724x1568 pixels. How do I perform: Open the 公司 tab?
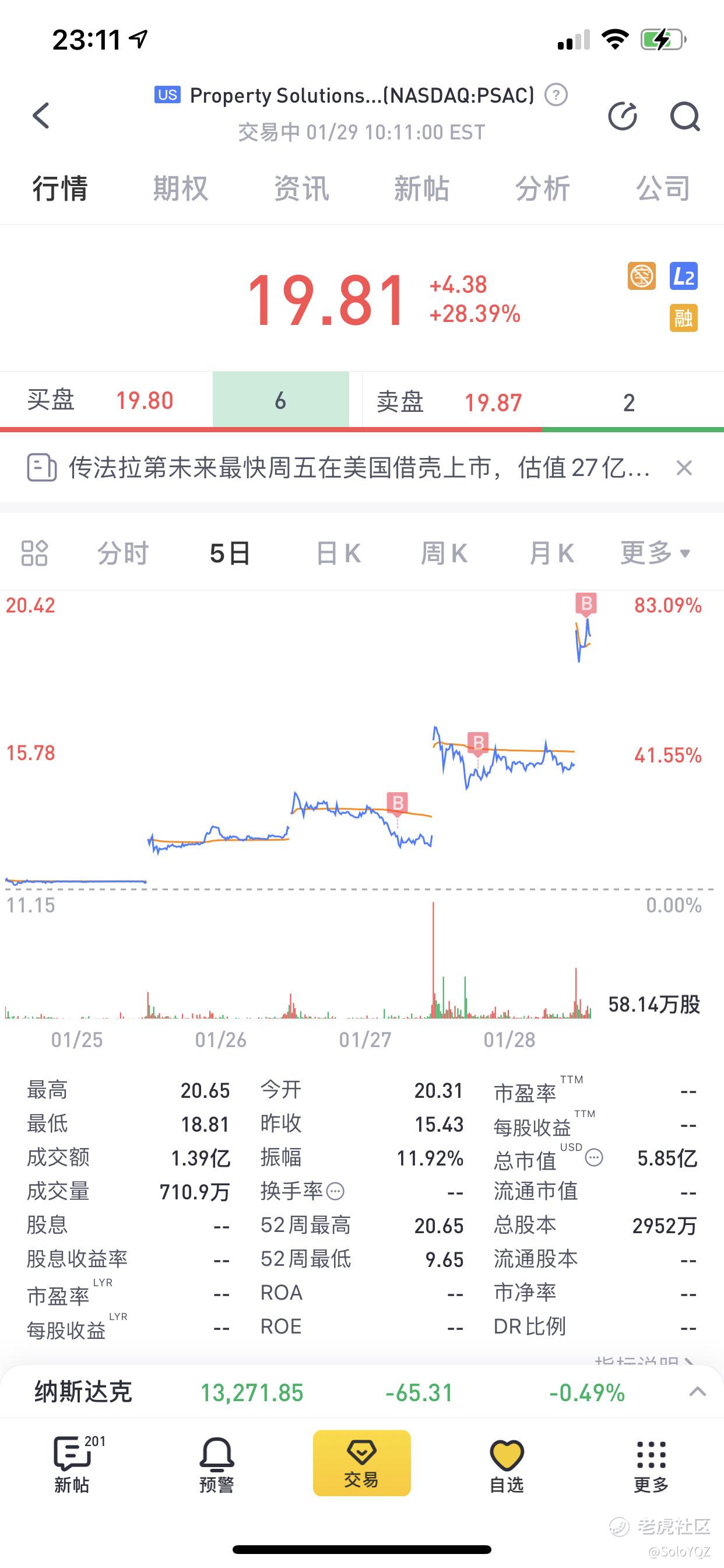click(x=663, y=188)
